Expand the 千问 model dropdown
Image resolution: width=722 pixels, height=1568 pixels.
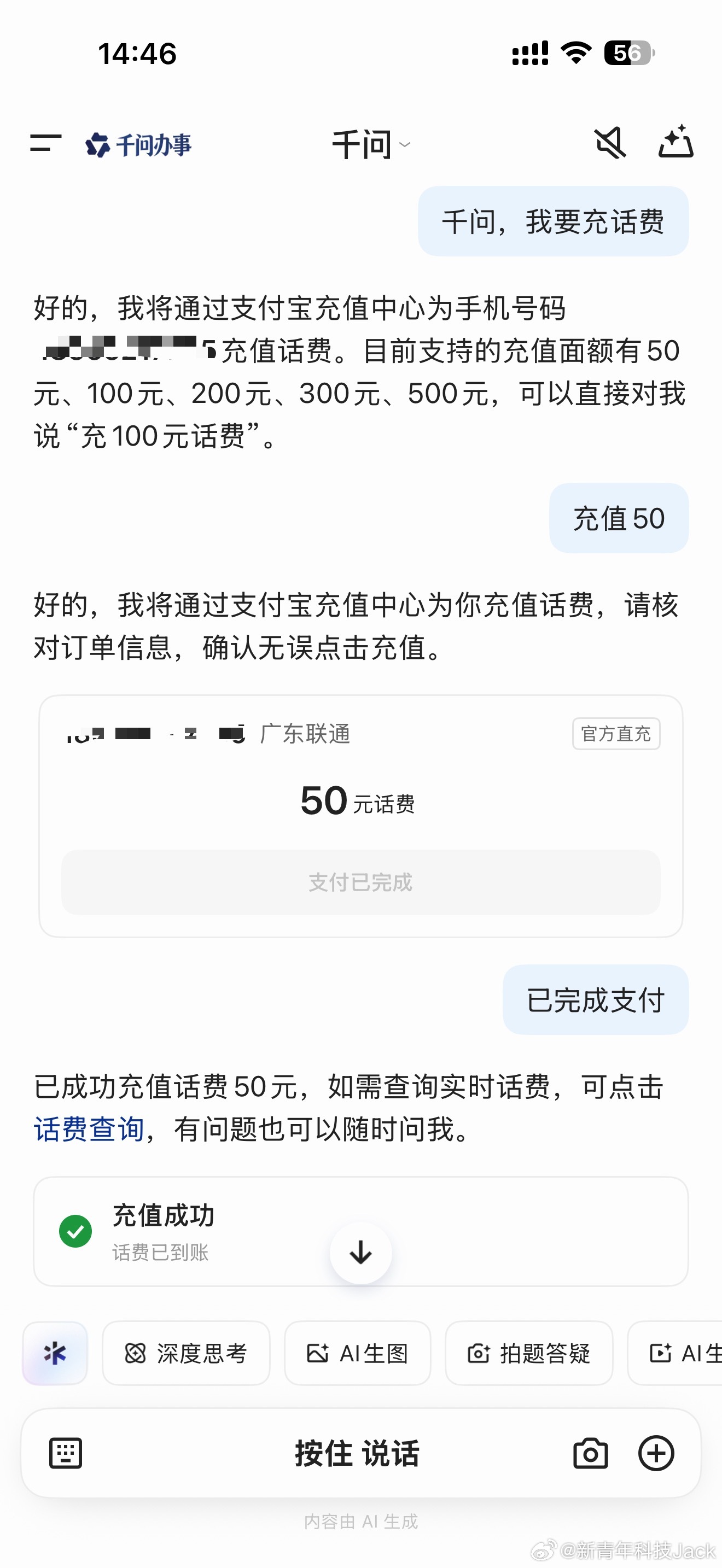[x=371, y=145]
